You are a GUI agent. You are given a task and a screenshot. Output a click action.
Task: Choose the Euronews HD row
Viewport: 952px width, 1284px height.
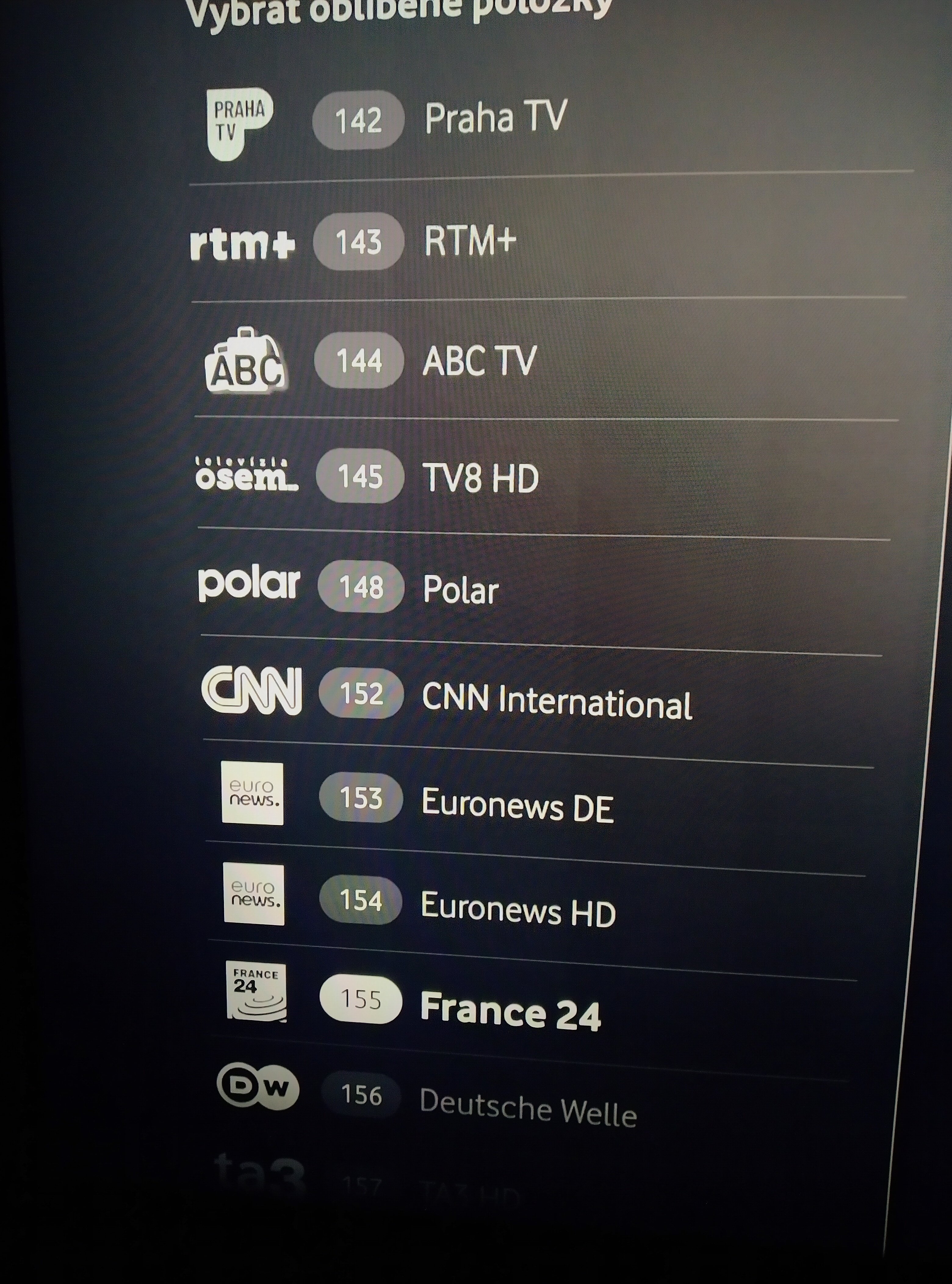click(518, 908)
